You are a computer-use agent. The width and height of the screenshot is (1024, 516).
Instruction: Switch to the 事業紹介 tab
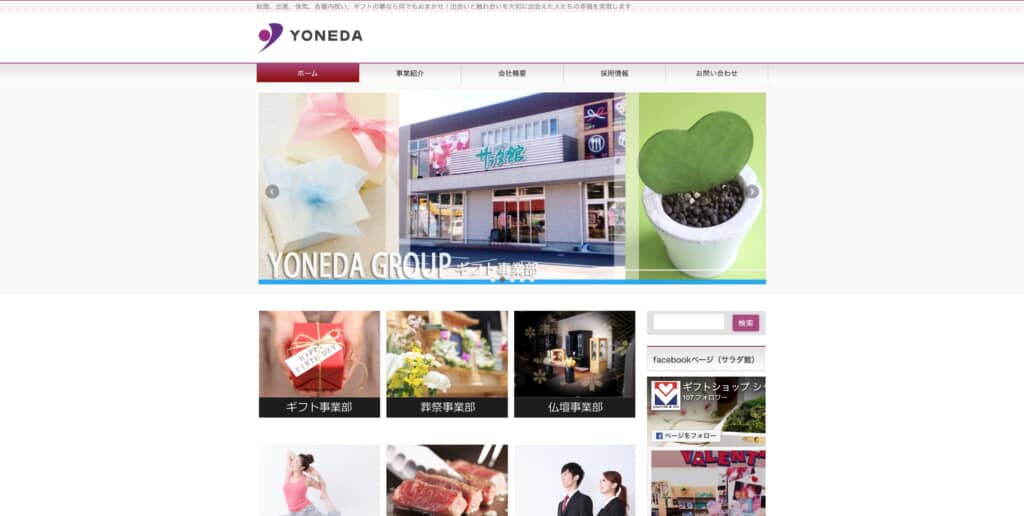410,73
